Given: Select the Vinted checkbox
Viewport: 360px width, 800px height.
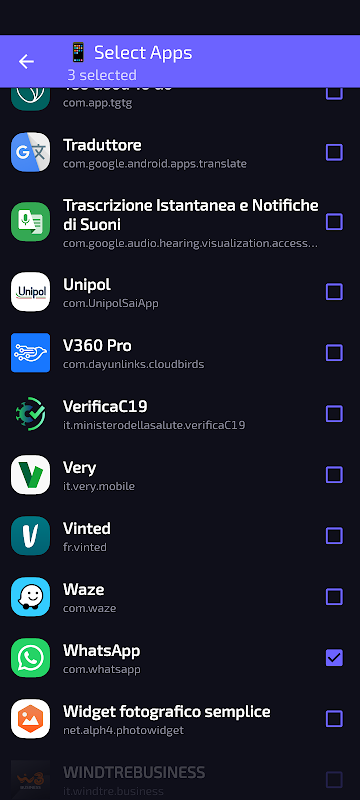Looking at the screenshot, I should pos(334,536).
